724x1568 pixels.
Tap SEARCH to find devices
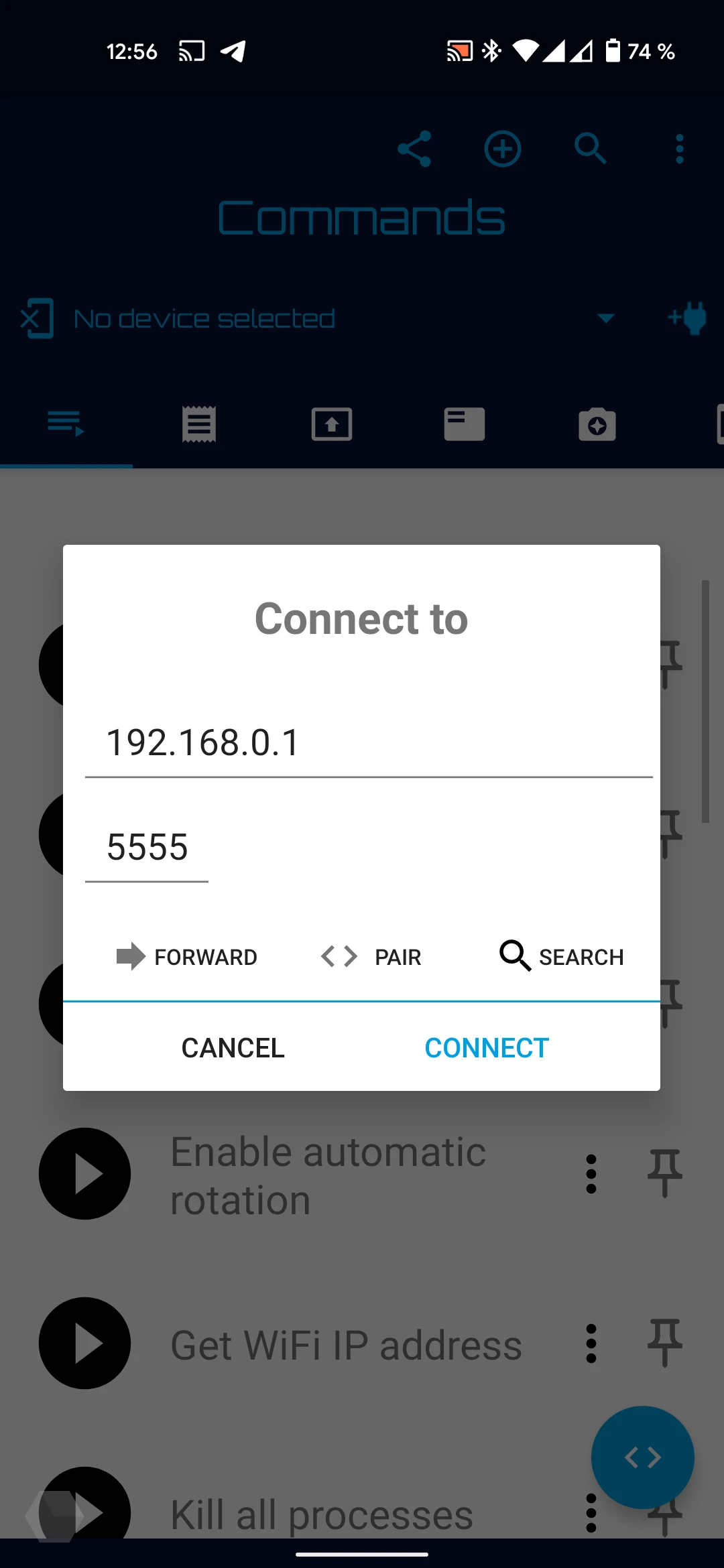[x=562, y=957]
